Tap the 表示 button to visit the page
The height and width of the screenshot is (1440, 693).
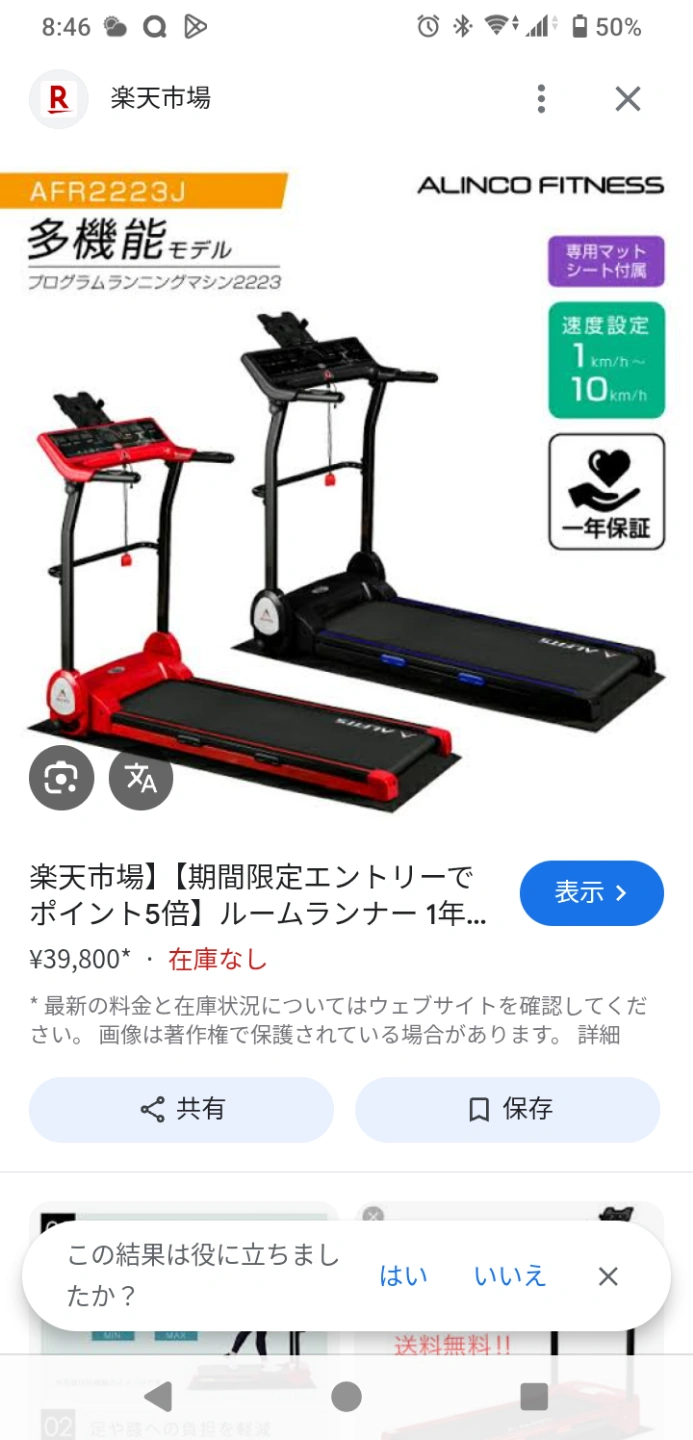[591, 893]
